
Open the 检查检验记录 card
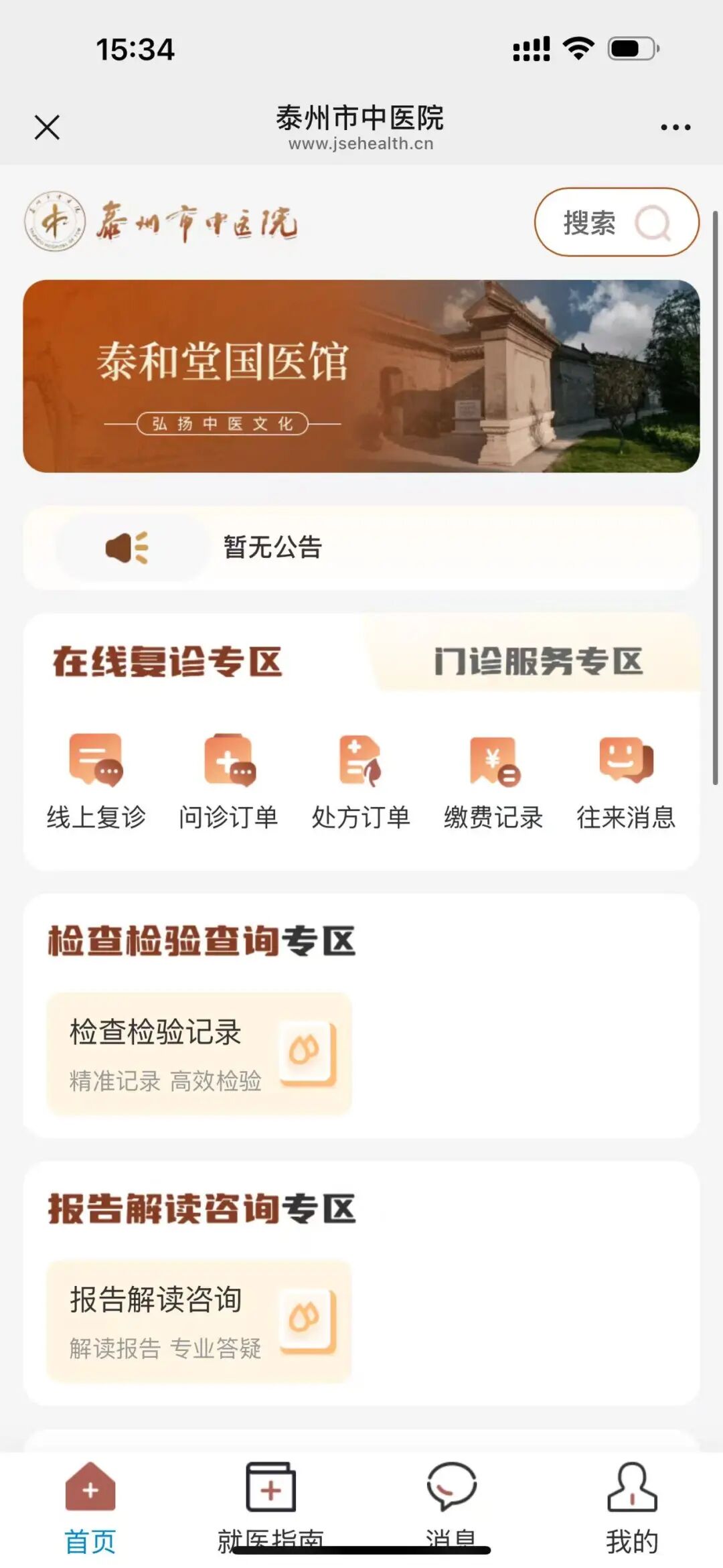pos(199,1054)
